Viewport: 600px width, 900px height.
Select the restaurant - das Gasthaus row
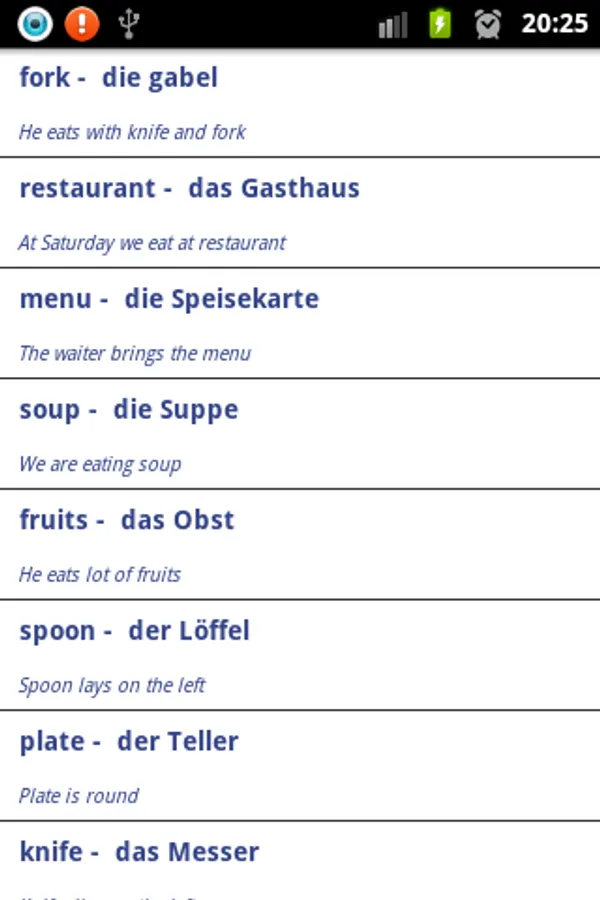click(x=300, y=213)
